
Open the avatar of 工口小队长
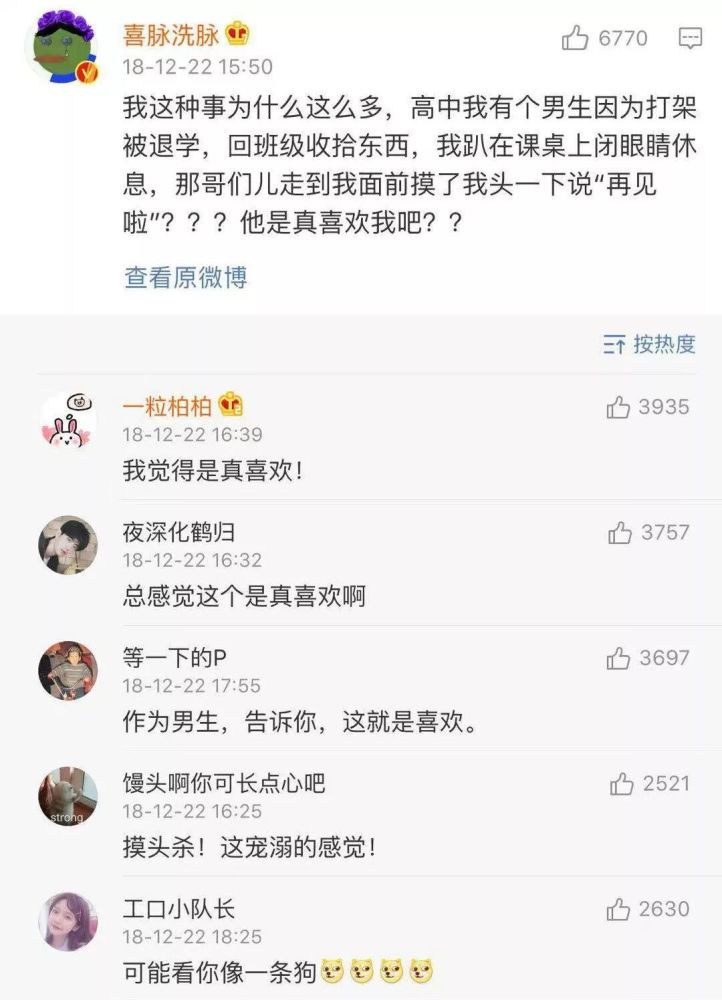pyautogui.click(x=67, y=921)
